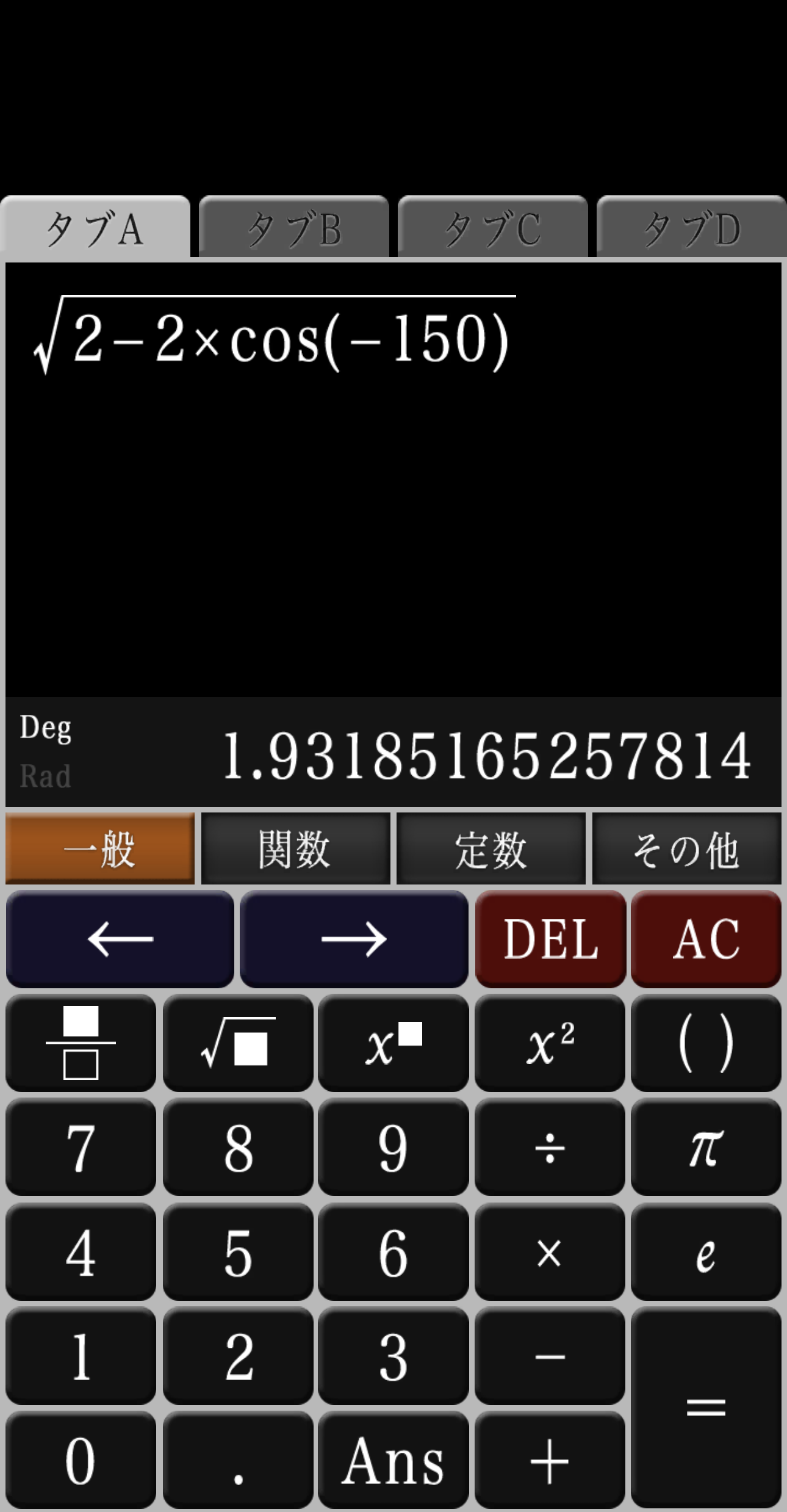Show the 関数 function keys
787x1512 pixels.
[295, 848]
